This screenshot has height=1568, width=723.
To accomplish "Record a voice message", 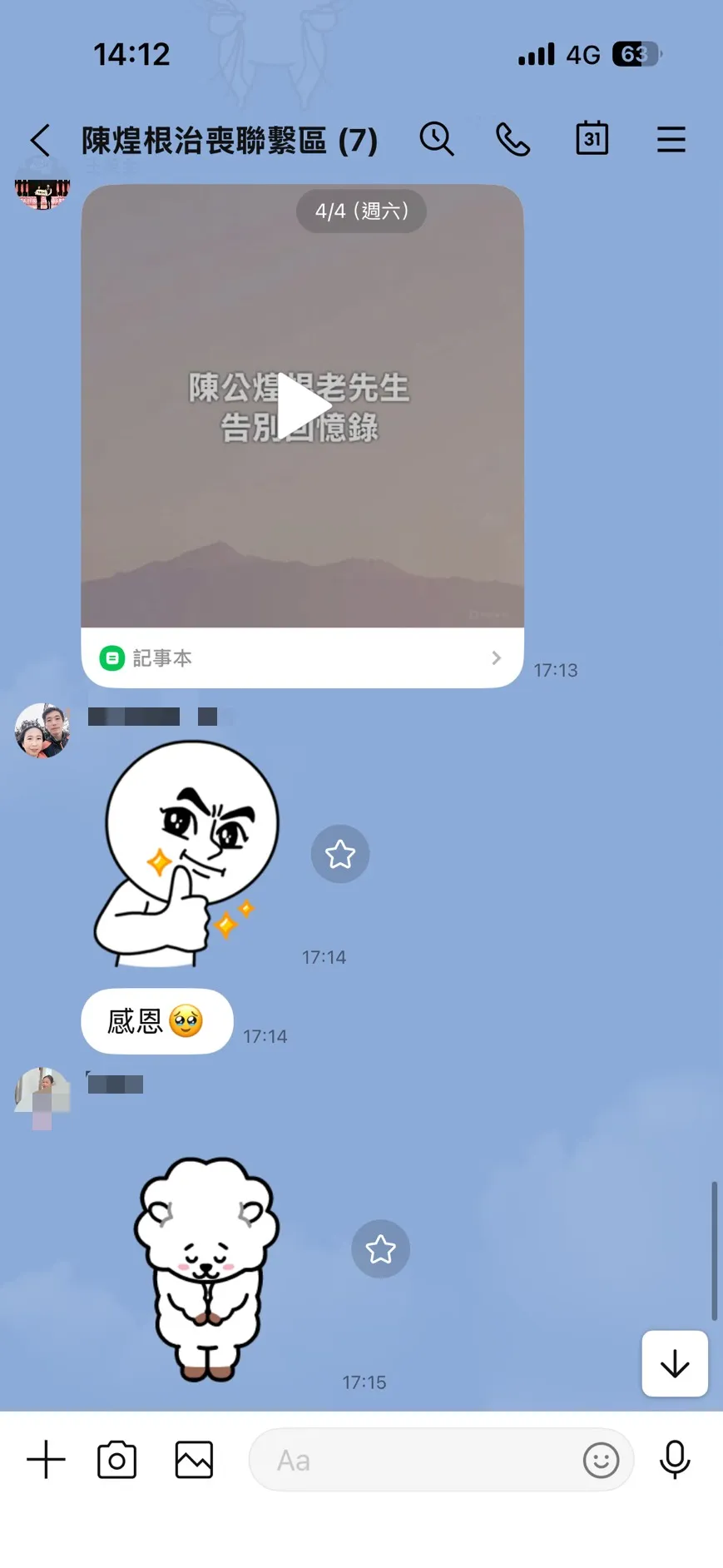I will (674, 1460).
